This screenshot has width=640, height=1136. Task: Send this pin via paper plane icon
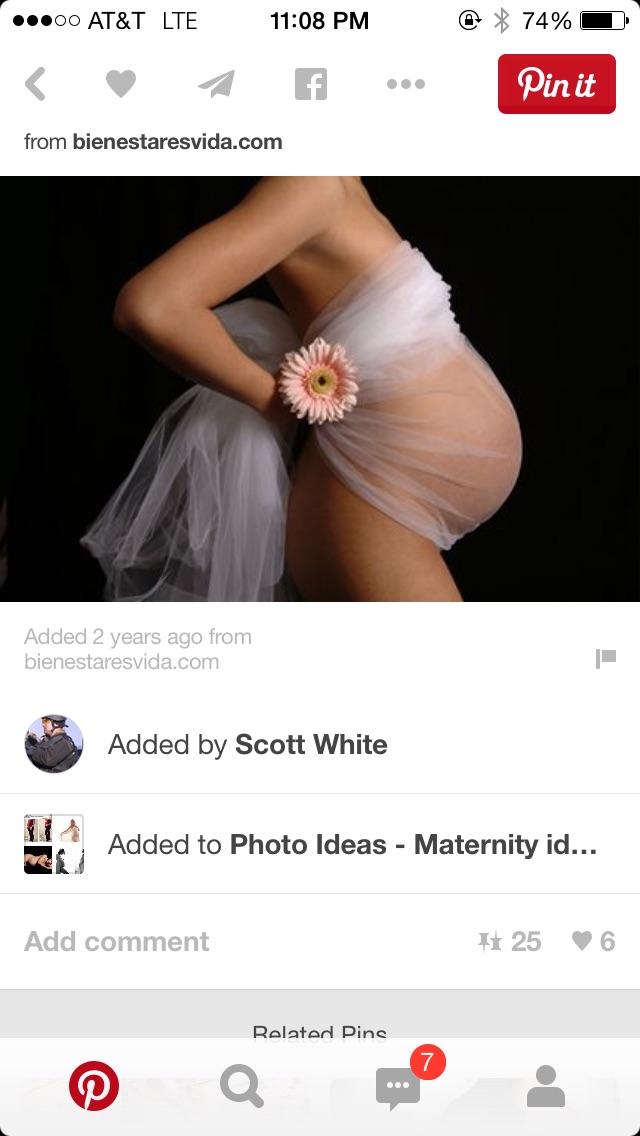216,85
